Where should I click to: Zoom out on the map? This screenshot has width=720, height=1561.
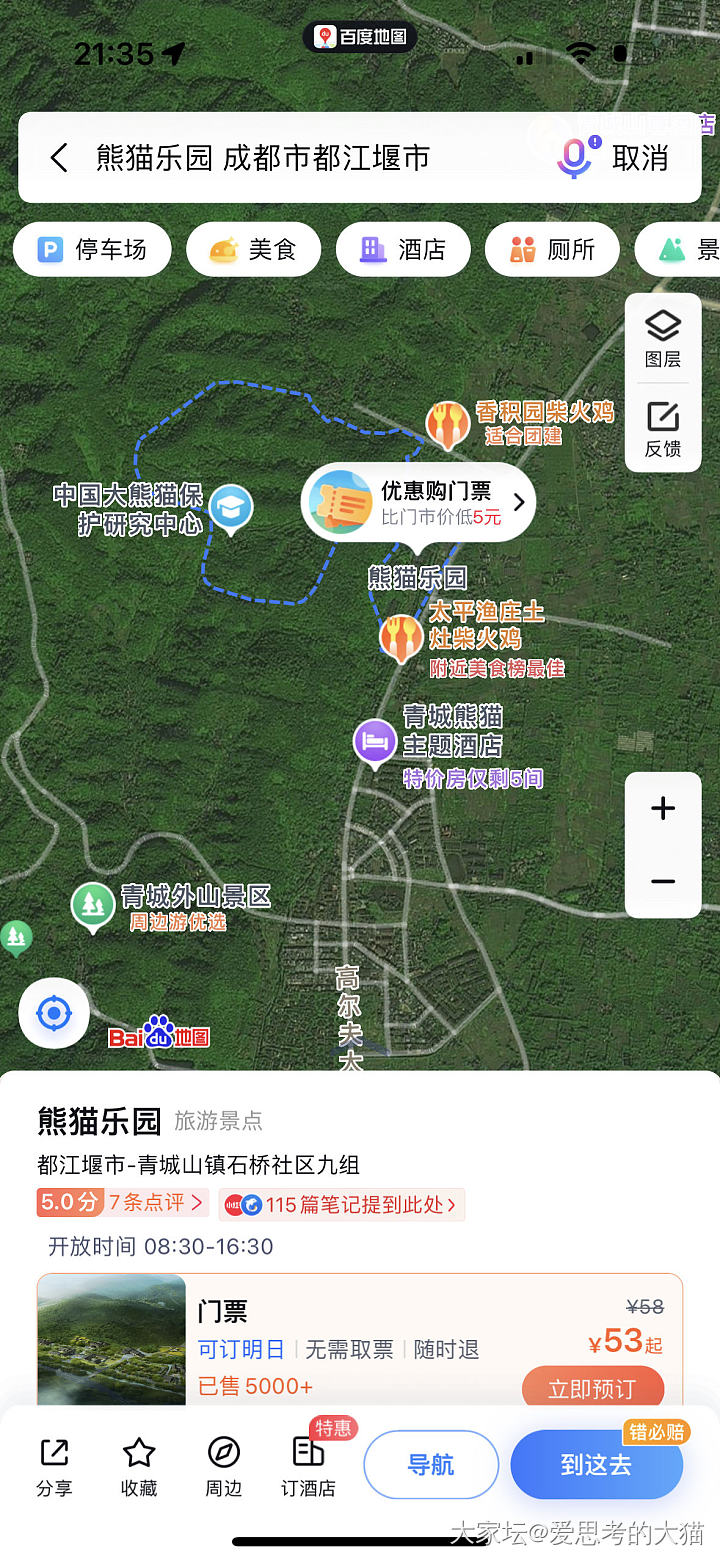point(663,881)
